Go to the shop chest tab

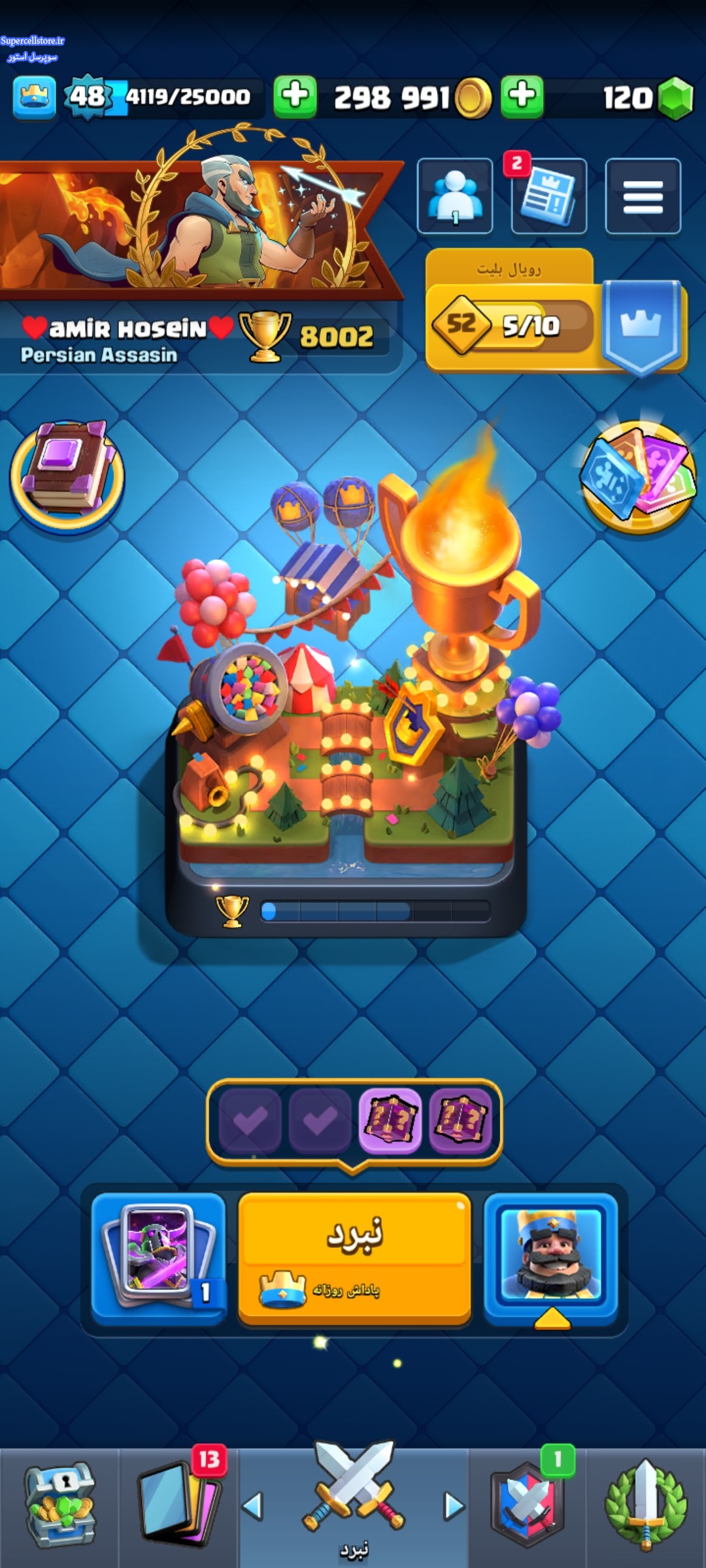click(x=59, y=1508)
